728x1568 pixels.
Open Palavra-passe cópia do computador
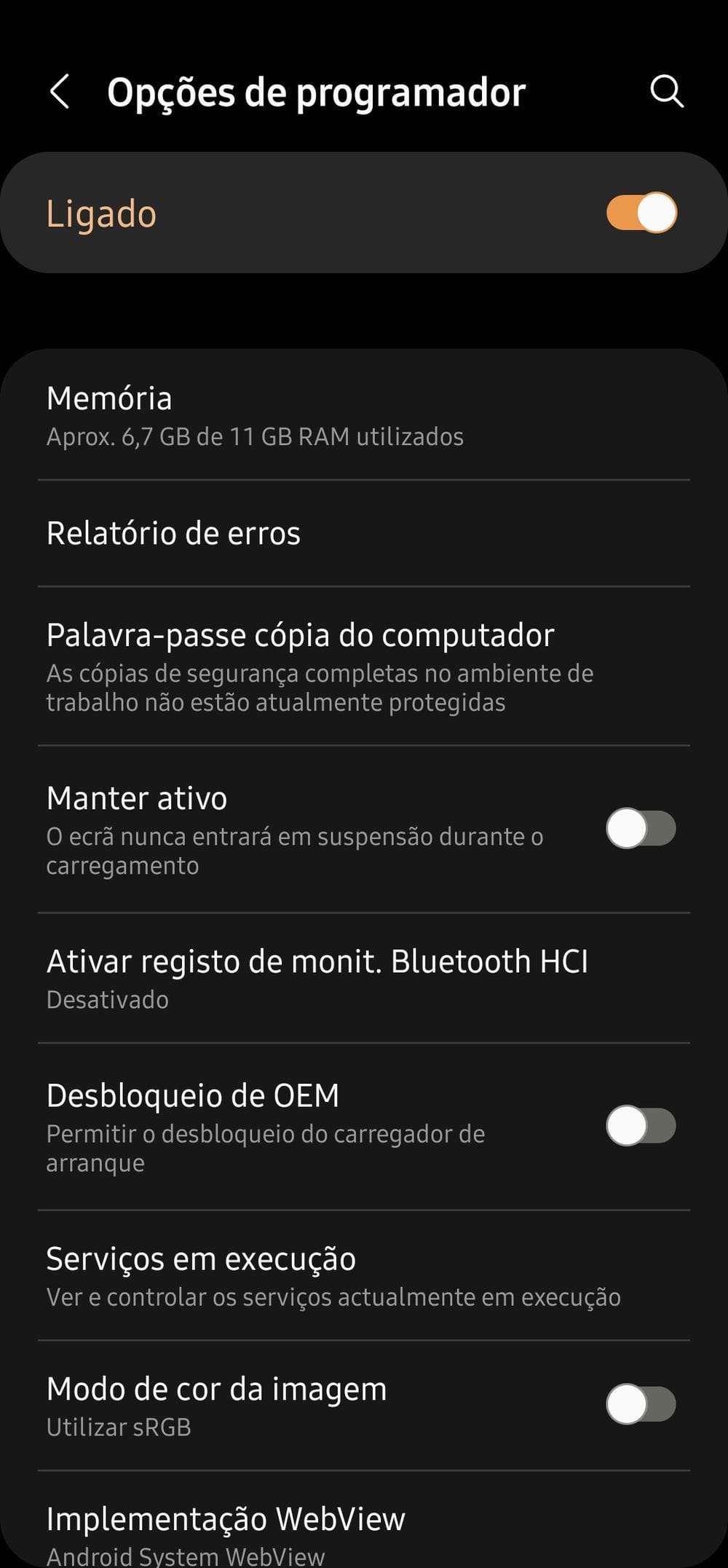pyautogui.click(x=364, y=666)
